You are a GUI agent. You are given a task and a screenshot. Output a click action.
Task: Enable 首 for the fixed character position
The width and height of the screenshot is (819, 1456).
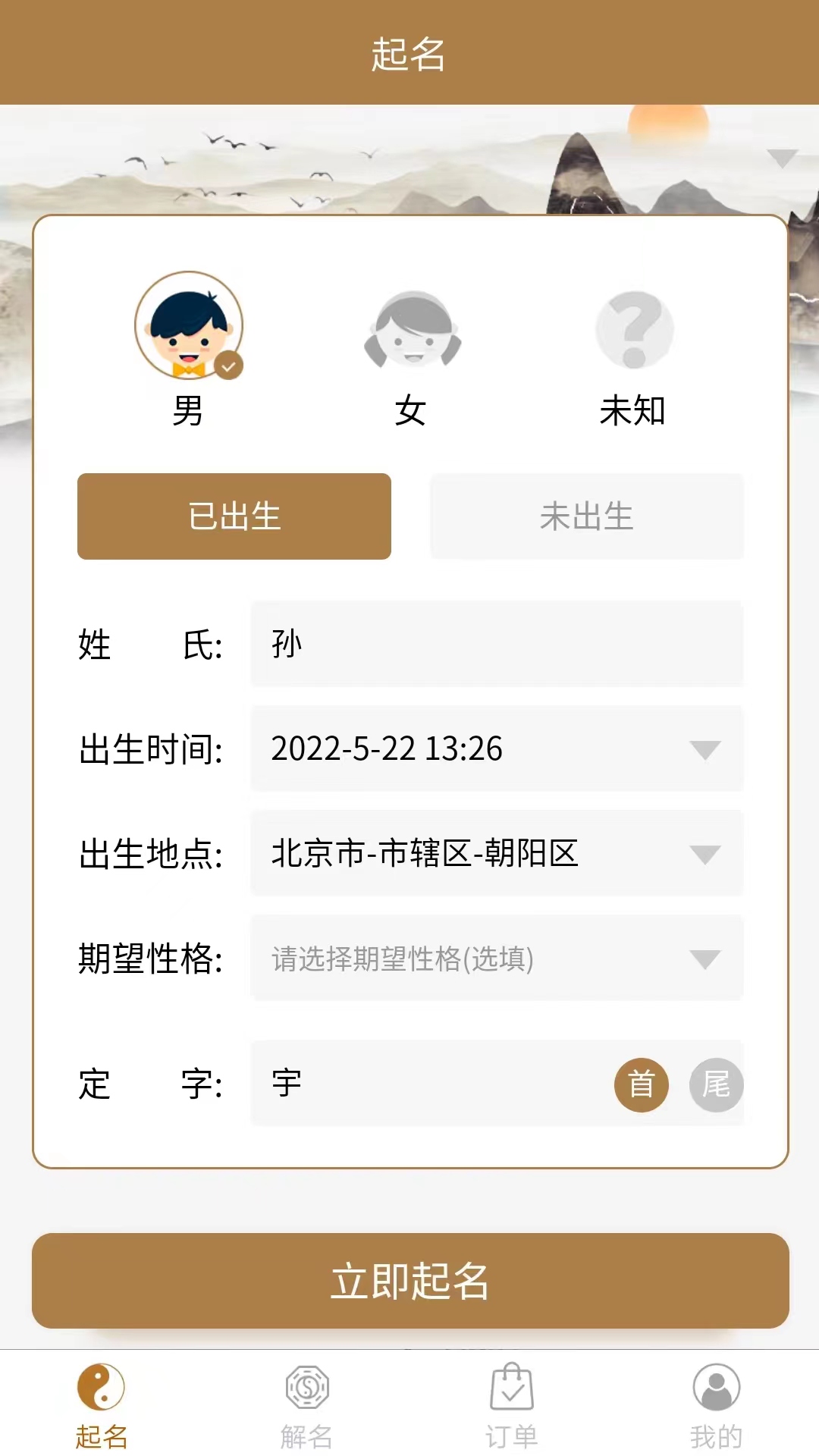(641, 1084)
